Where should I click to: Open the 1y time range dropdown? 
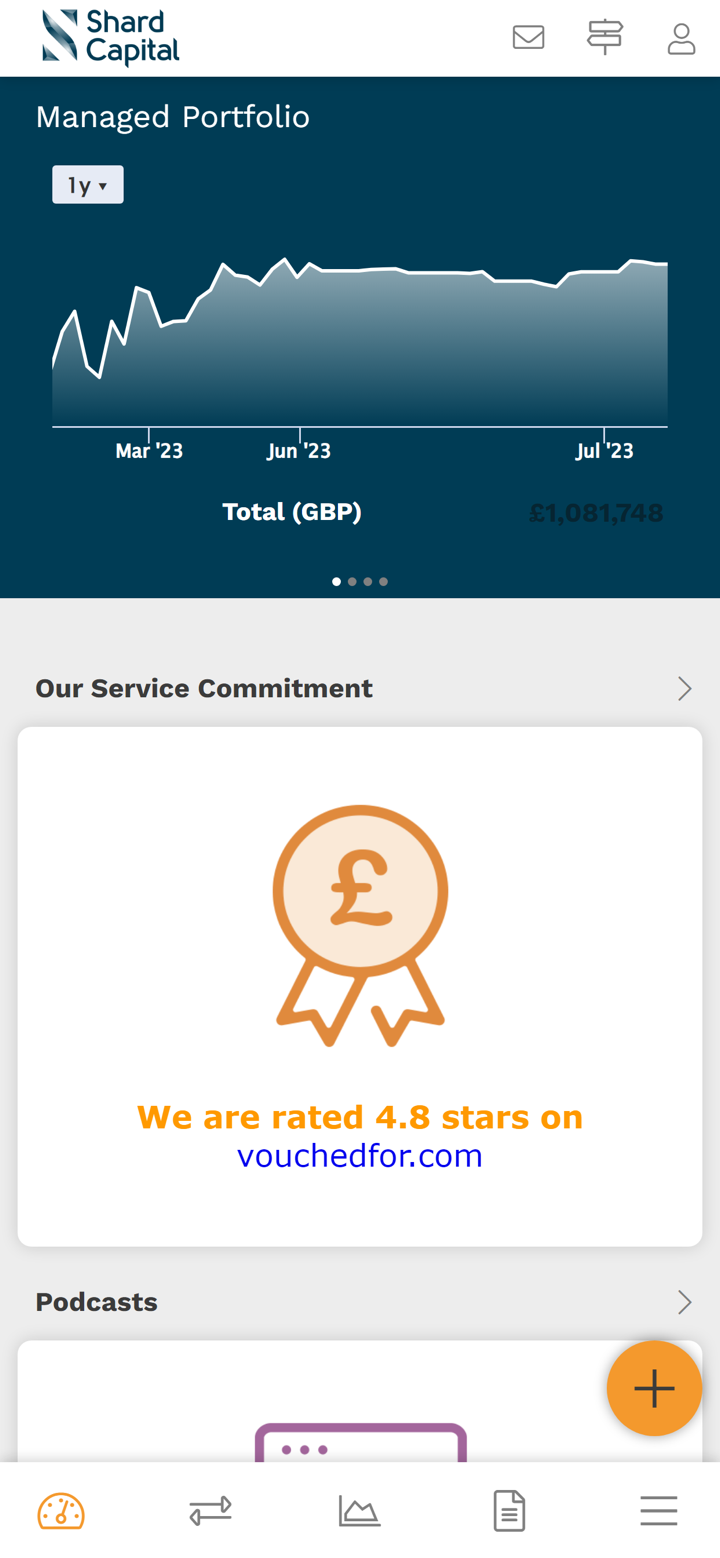[x=88, y=185]
